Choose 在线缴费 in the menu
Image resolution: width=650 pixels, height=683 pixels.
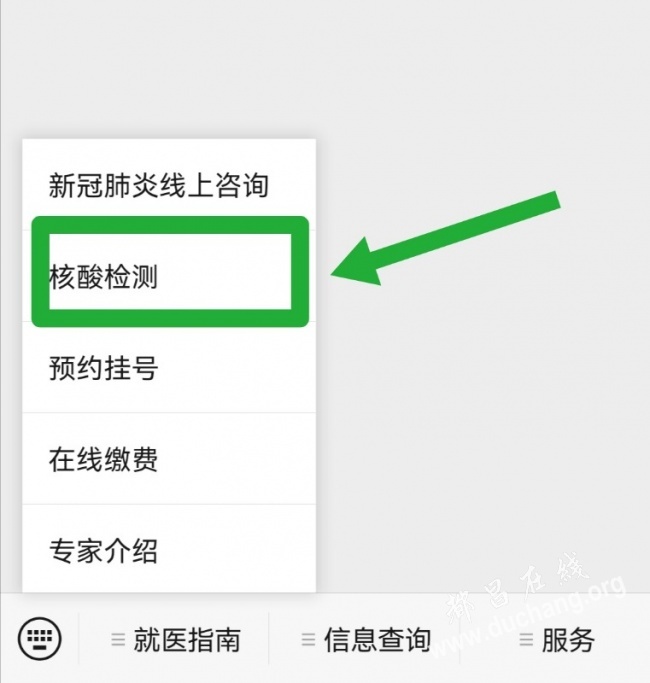coord(160,459)
